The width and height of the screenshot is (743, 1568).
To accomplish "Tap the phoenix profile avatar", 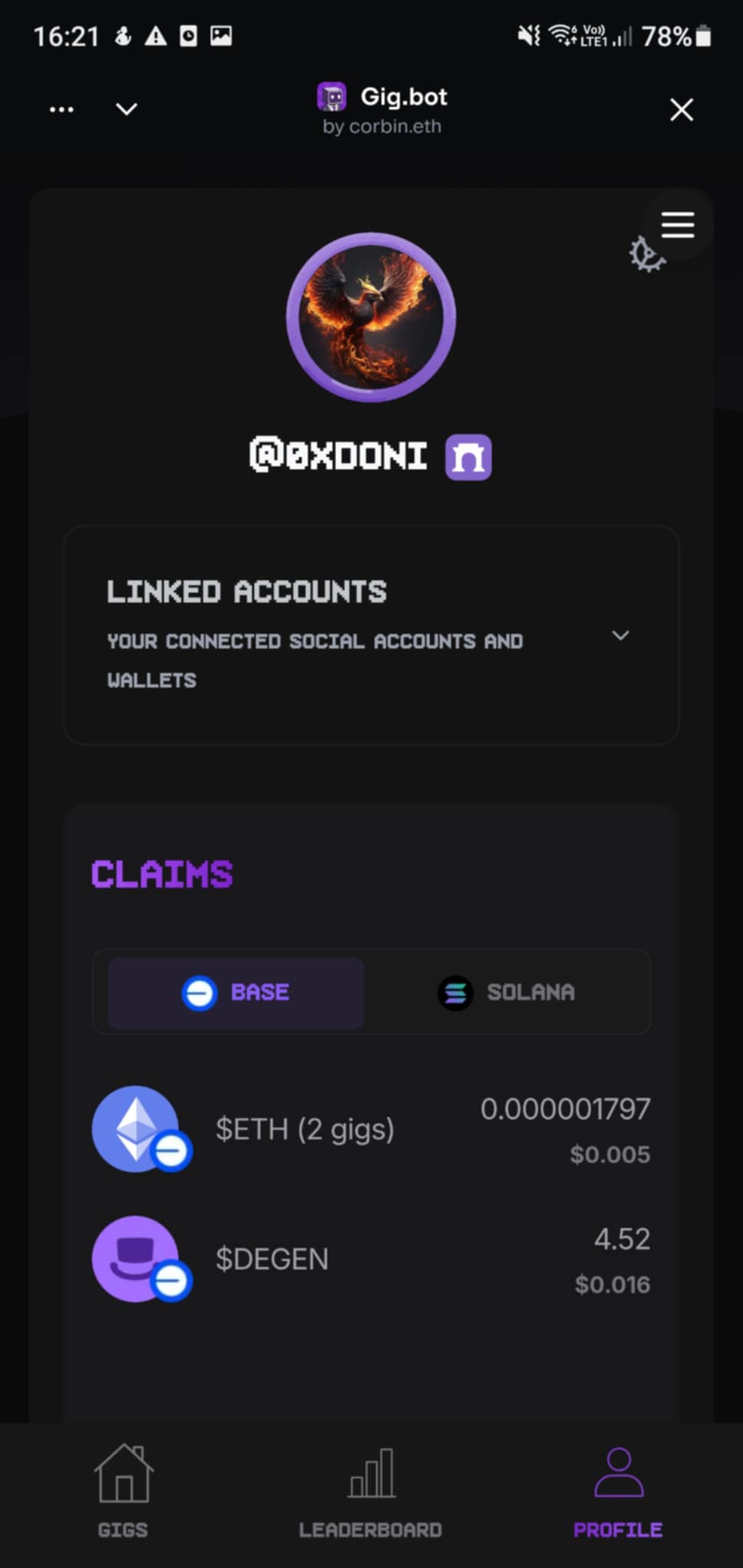I will pyautogui.click(x=371, y=317).
